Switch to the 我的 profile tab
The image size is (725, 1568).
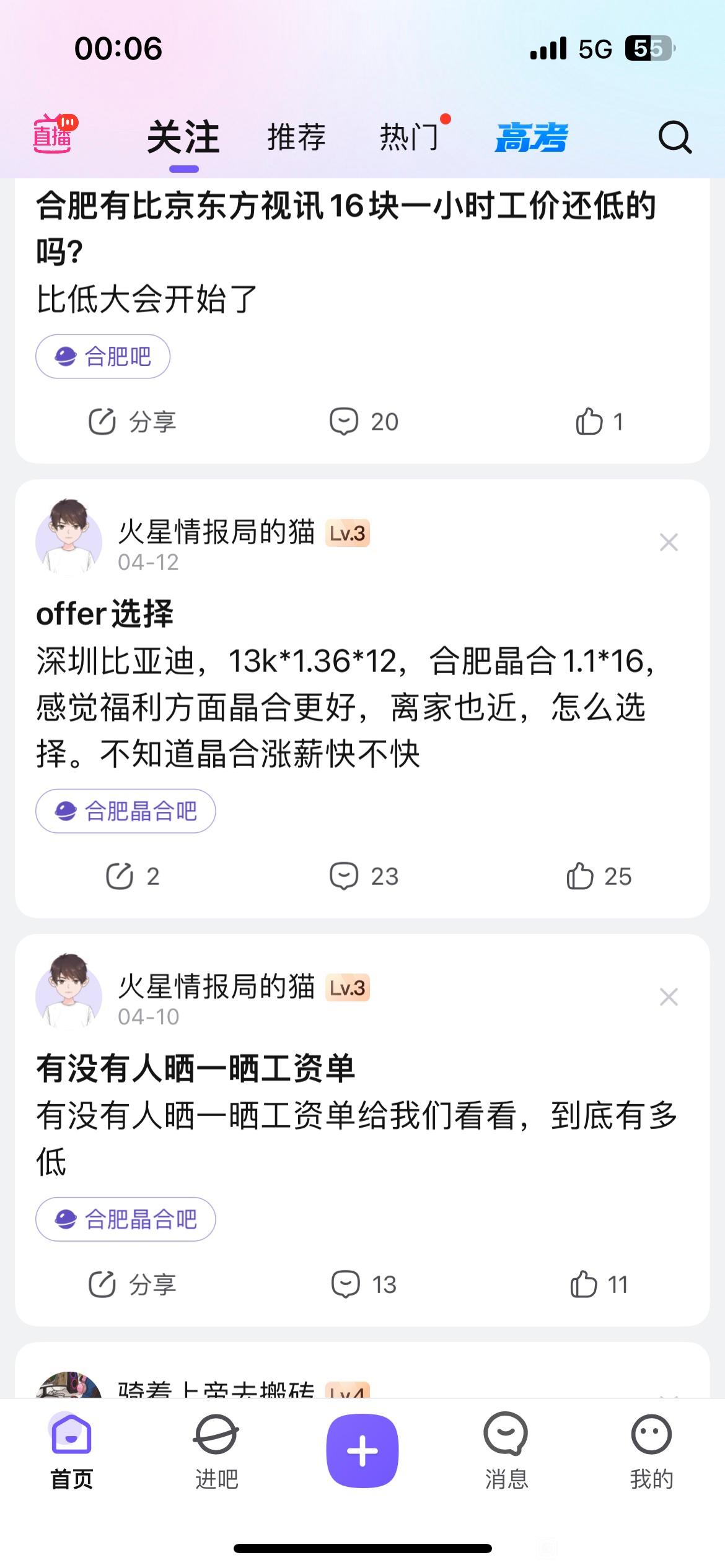[x=651, y=1451]
